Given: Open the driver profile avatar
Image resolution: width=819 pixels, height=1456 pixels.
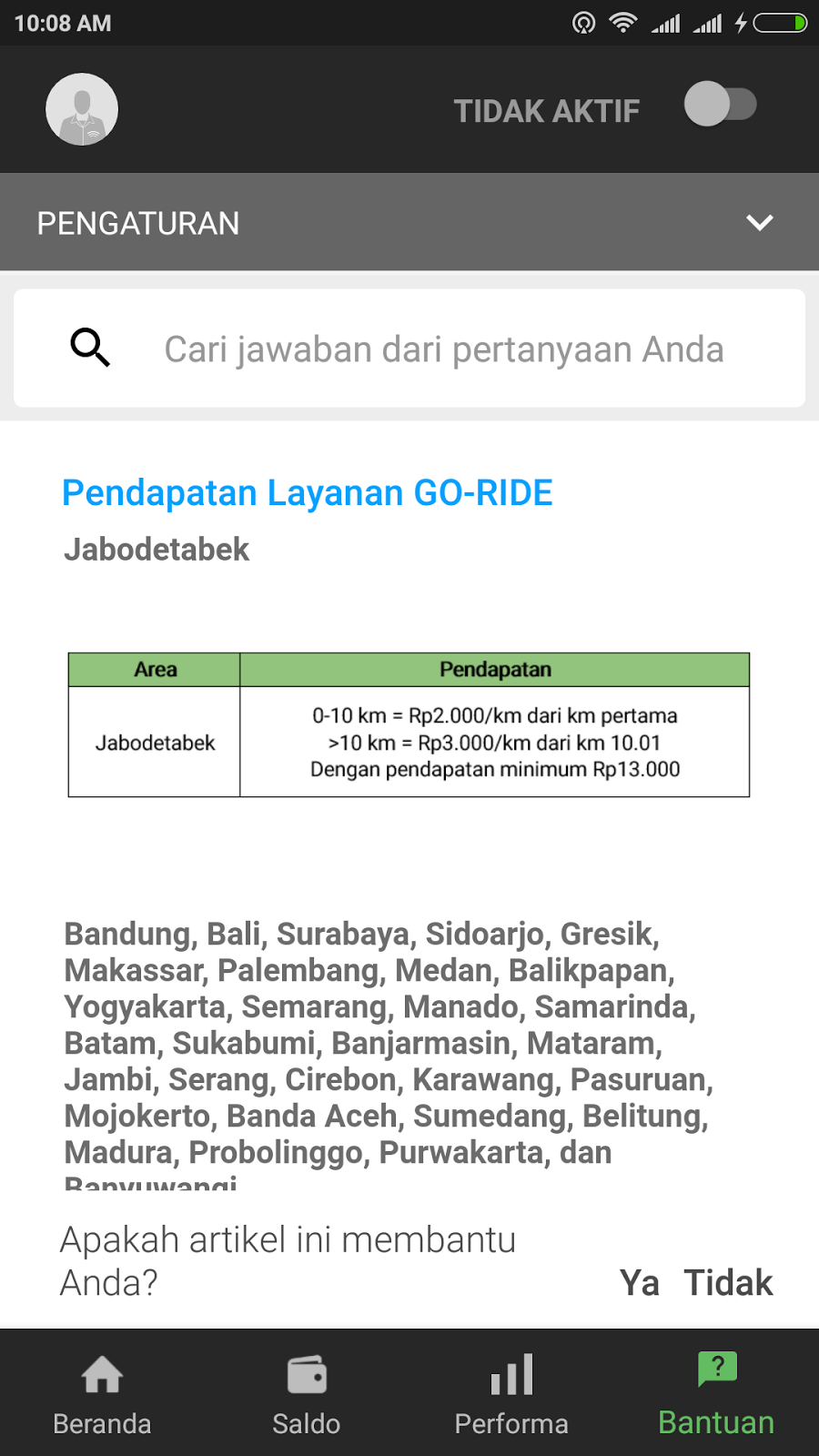Looking at the screenshot, I should (x=82, y=109).
